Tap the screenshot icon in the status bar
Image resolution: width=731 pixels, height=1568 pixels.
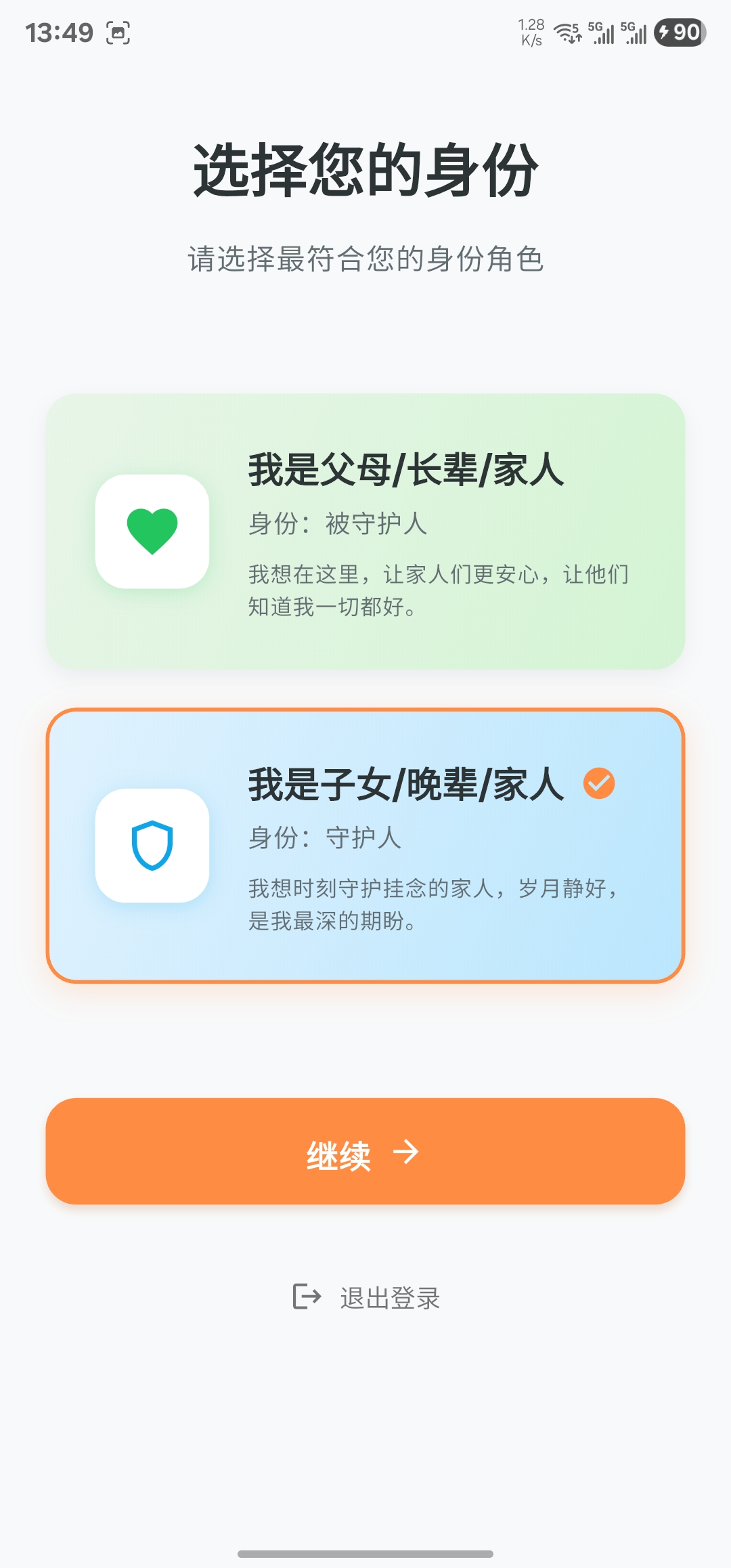point(119,32)
